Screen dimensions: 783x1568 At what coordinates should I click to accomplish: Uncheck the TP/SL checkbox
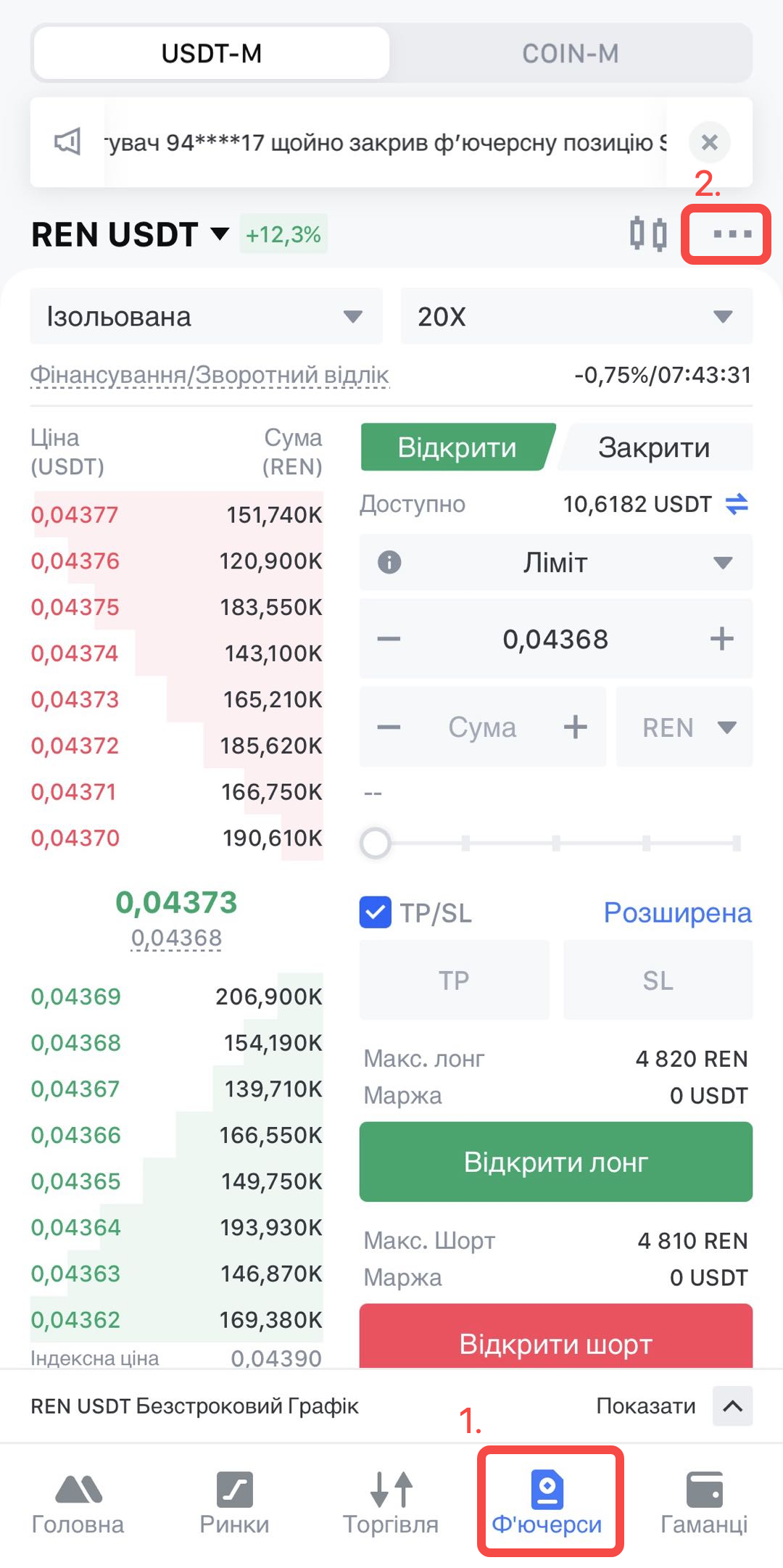[x=376, y=912]
